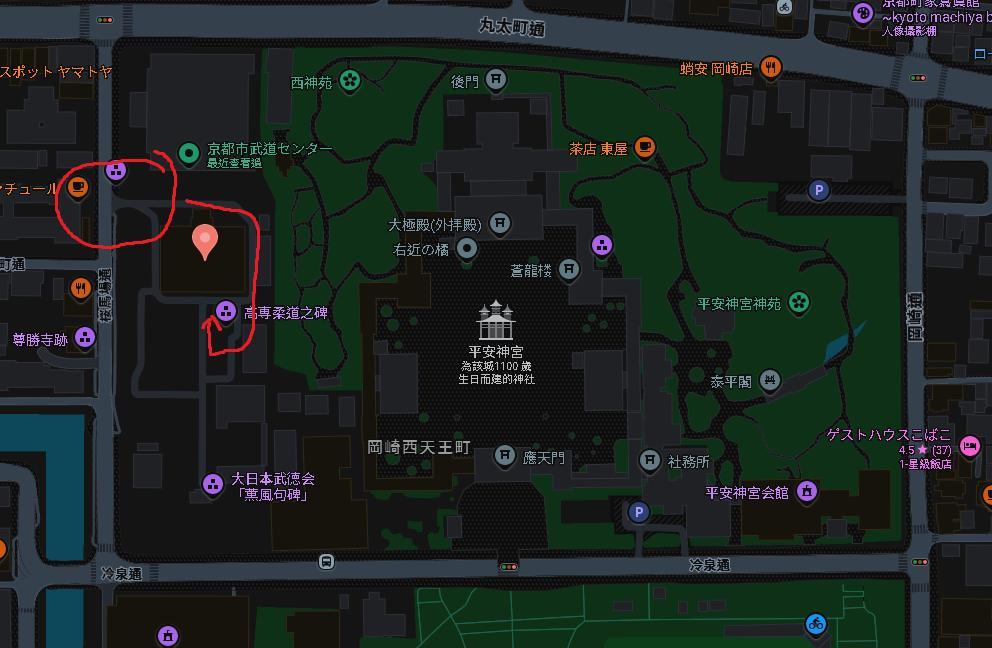
Task: Tap the 應天門 gate marker
Action: point(505,457)
